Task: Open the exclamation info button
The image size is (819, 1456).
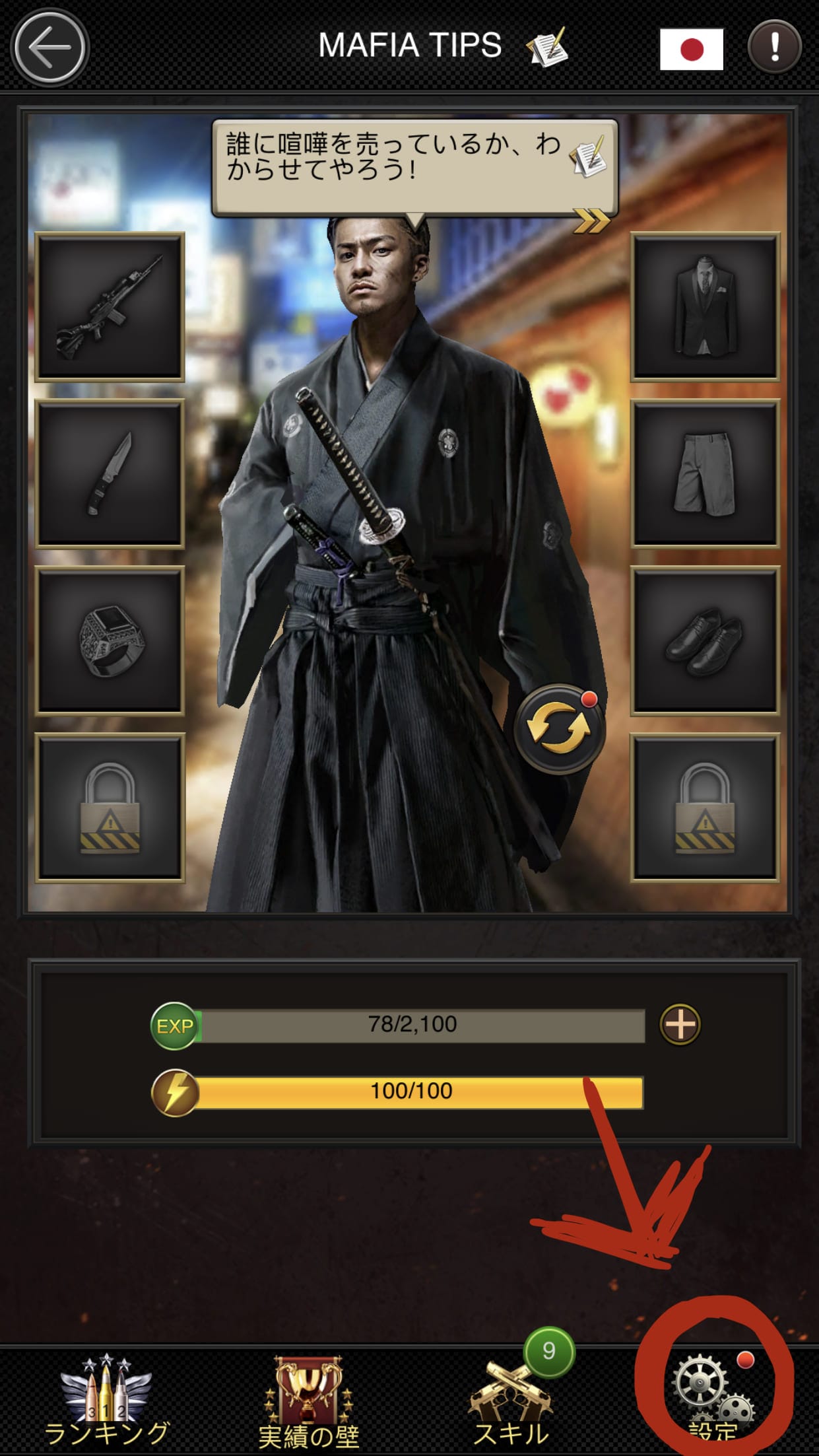Action: (774, 48)
